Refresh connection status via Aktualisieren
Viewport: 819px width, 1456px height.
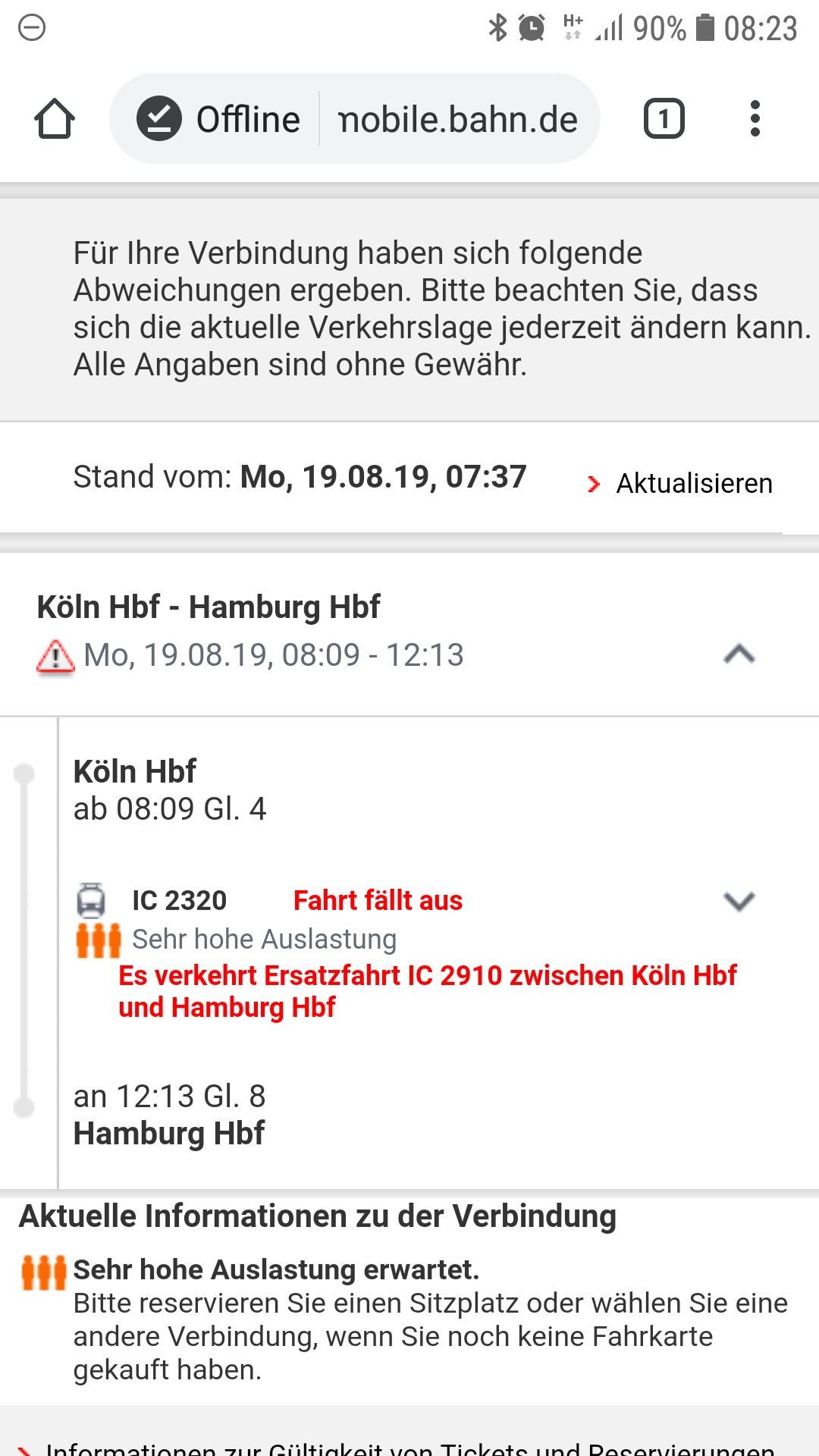(x=693, y=484)
